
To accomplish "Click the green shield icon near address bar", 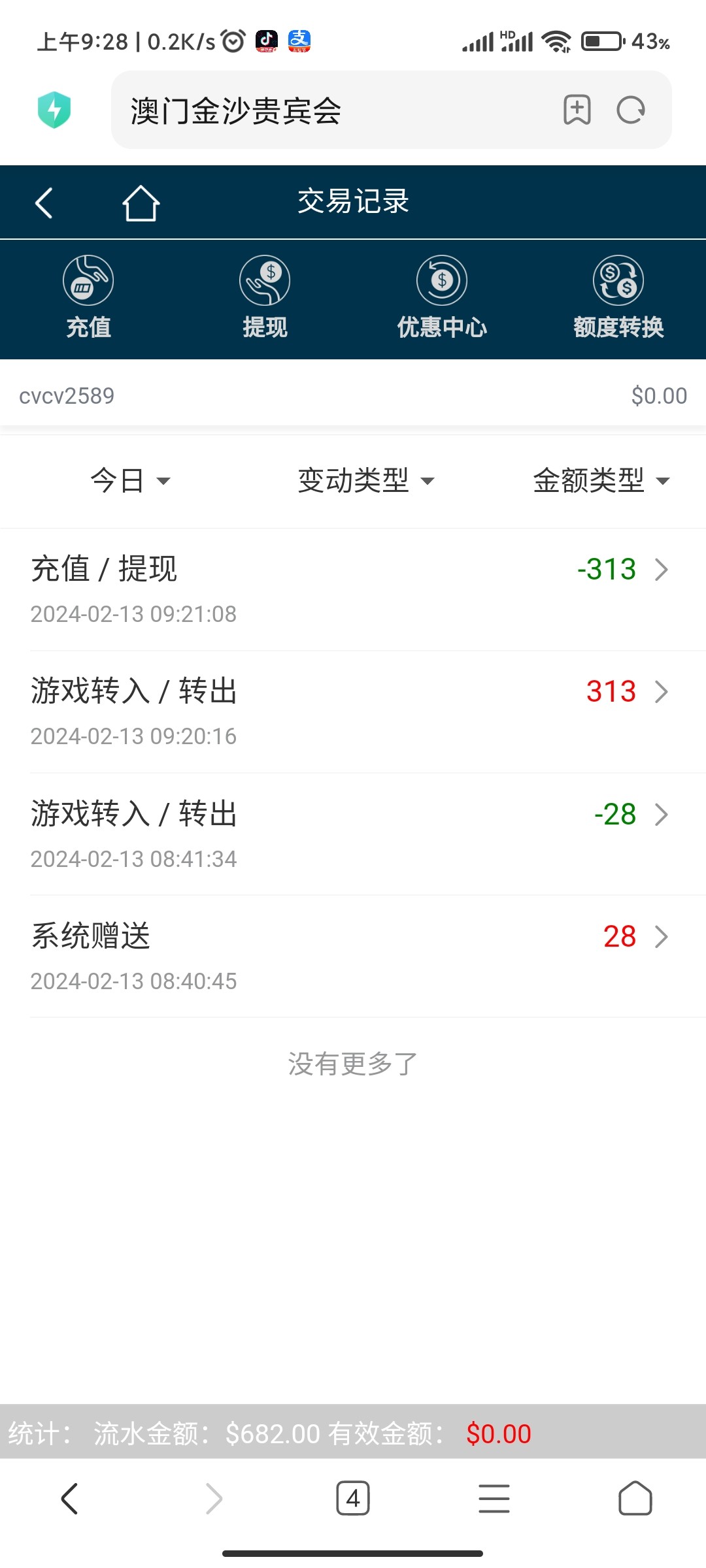I will click(55, 111).
